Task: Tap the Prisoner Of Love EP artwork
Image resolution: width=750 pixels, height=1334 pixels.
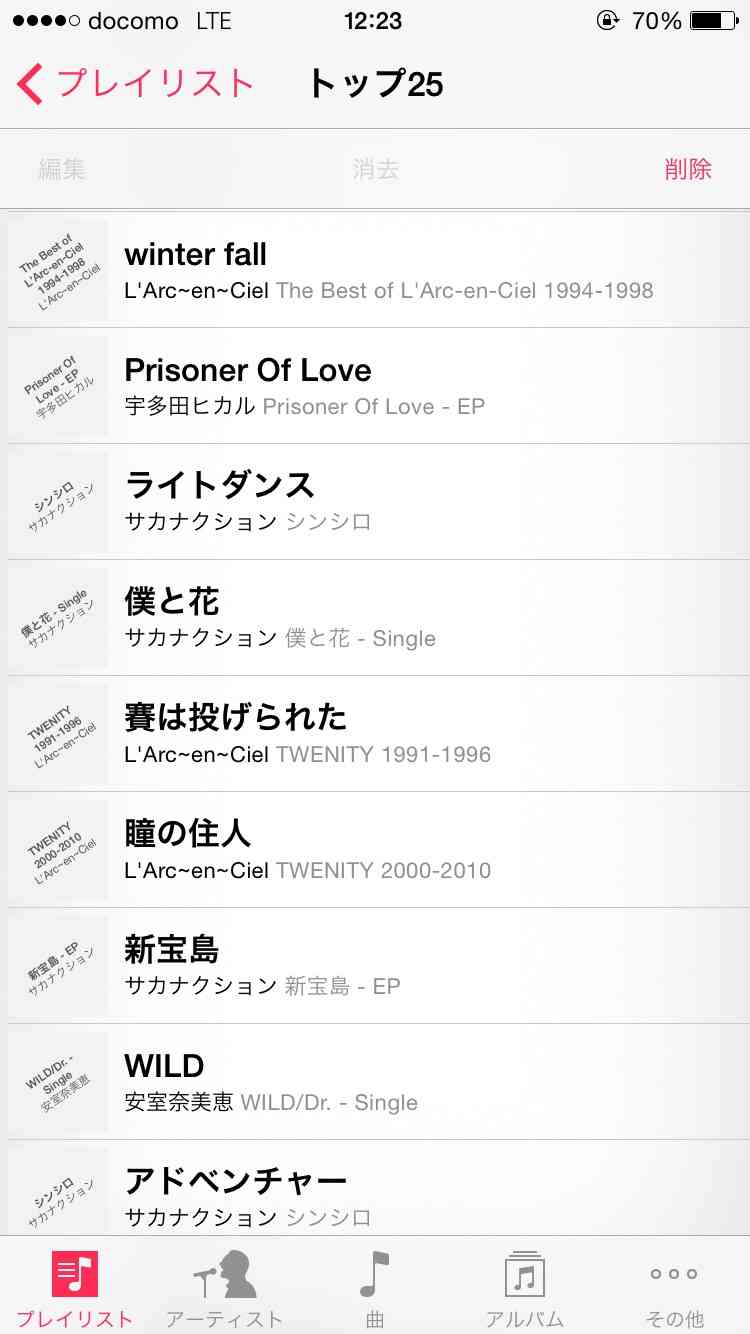Action: pyautogui.click(x=57, y=386)
